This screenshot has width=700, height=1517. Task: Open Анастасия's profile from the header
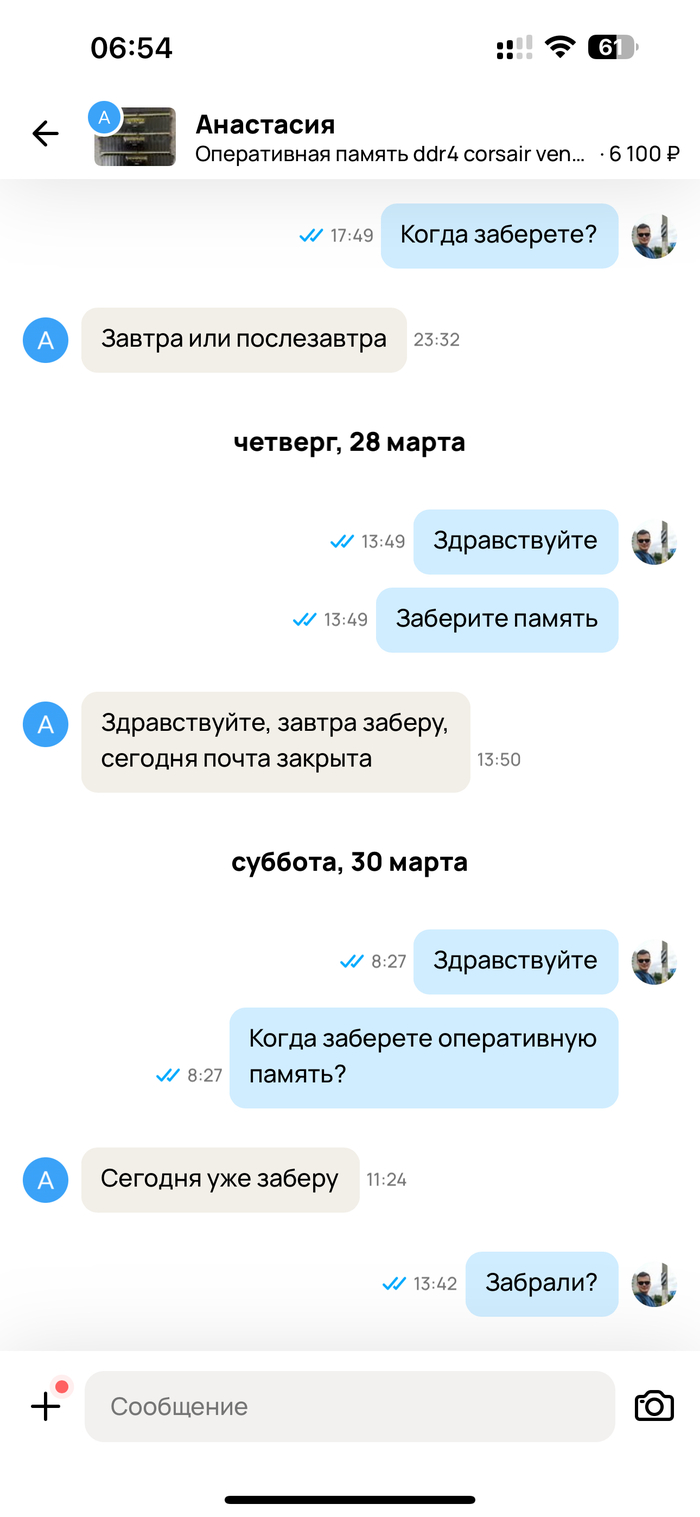(x=265, y=124)
